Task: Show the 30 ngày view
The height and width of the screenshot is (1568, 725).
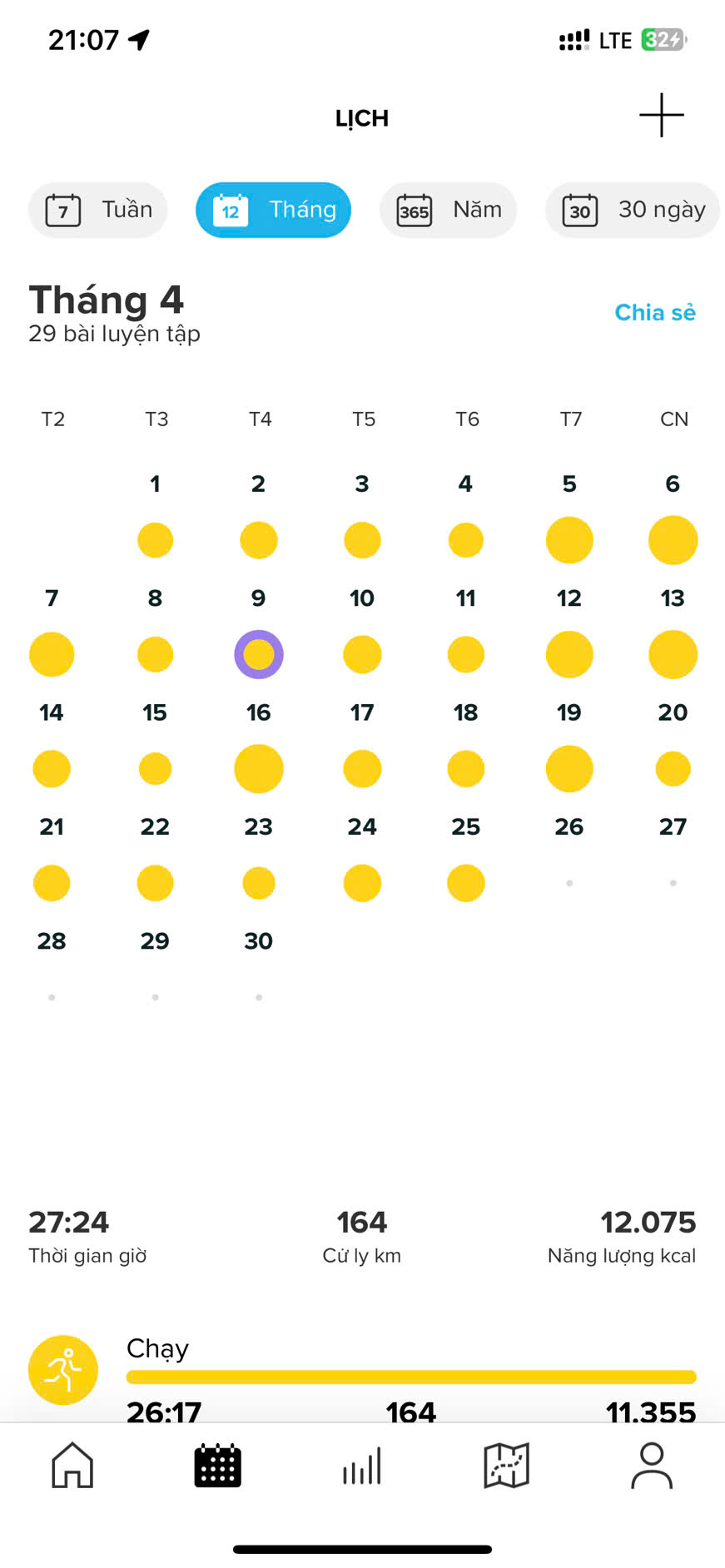Action: click(633, 210)
